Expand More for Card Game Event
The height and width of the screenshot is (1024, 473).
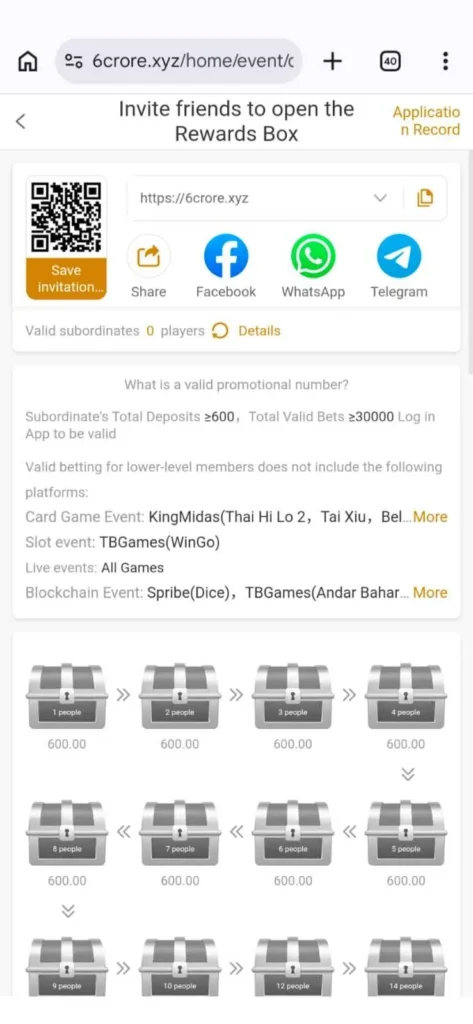(x=431, y=517)
